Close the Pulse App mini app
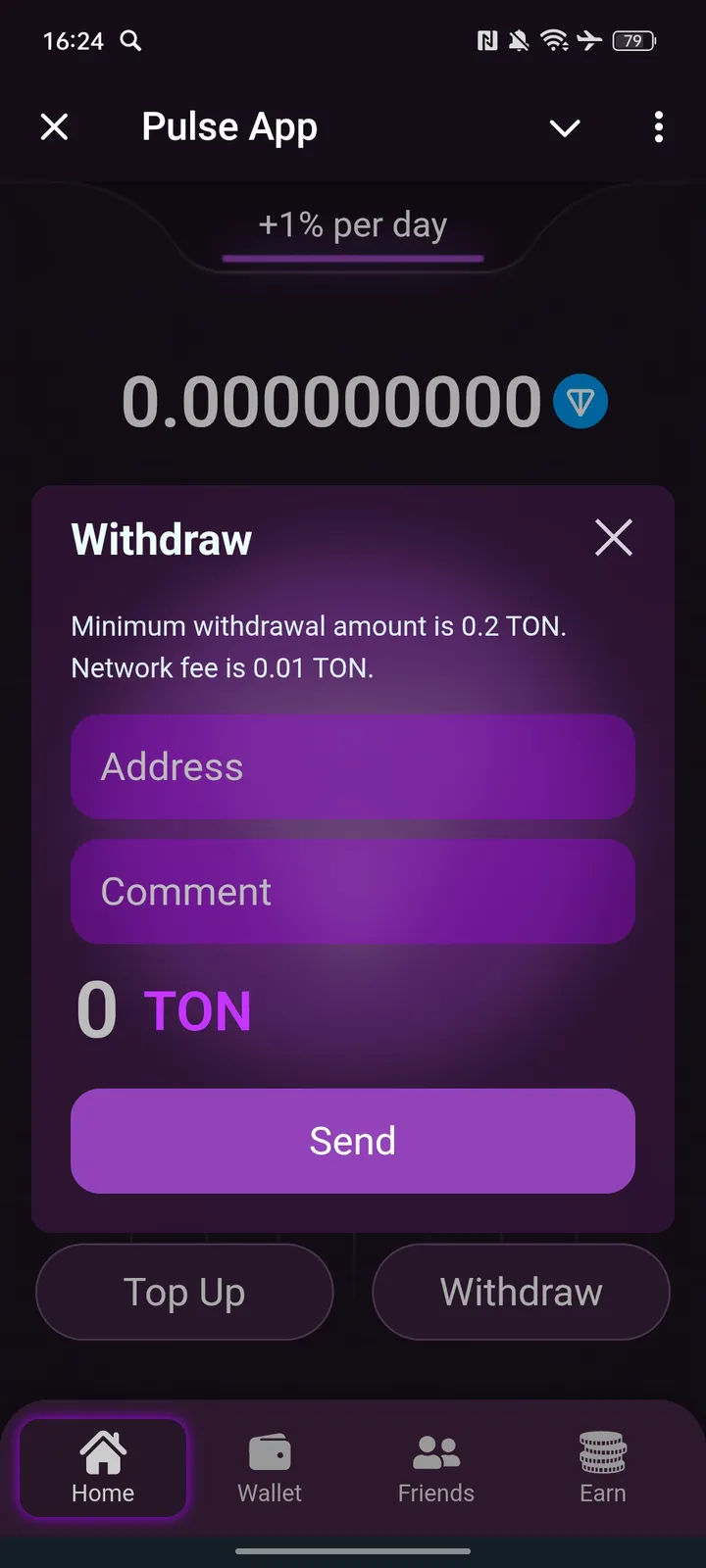The image size is (706, 1568). pyautogui.click(x=55, y=127)
